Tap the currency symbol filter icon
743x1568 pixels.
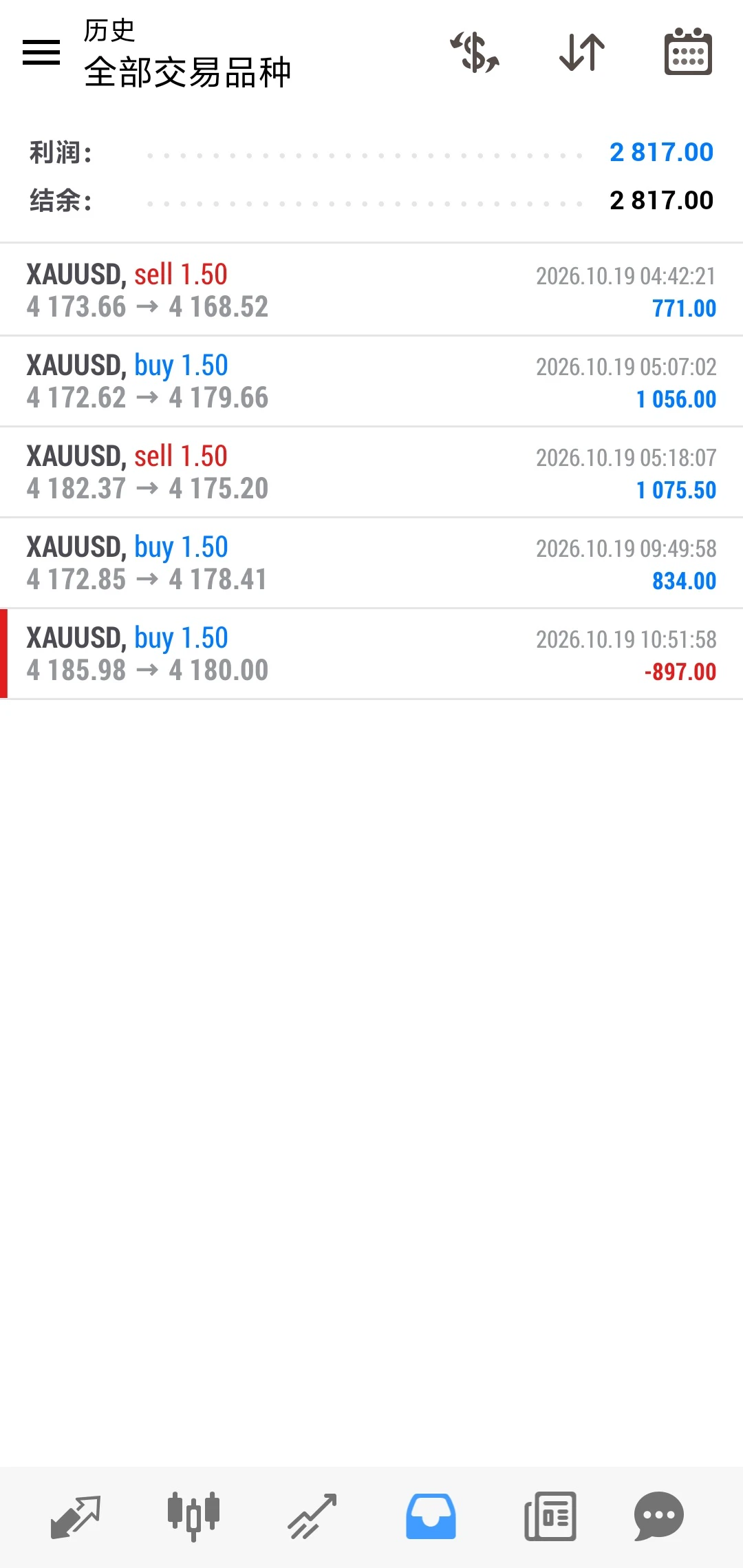pos(475,52)
